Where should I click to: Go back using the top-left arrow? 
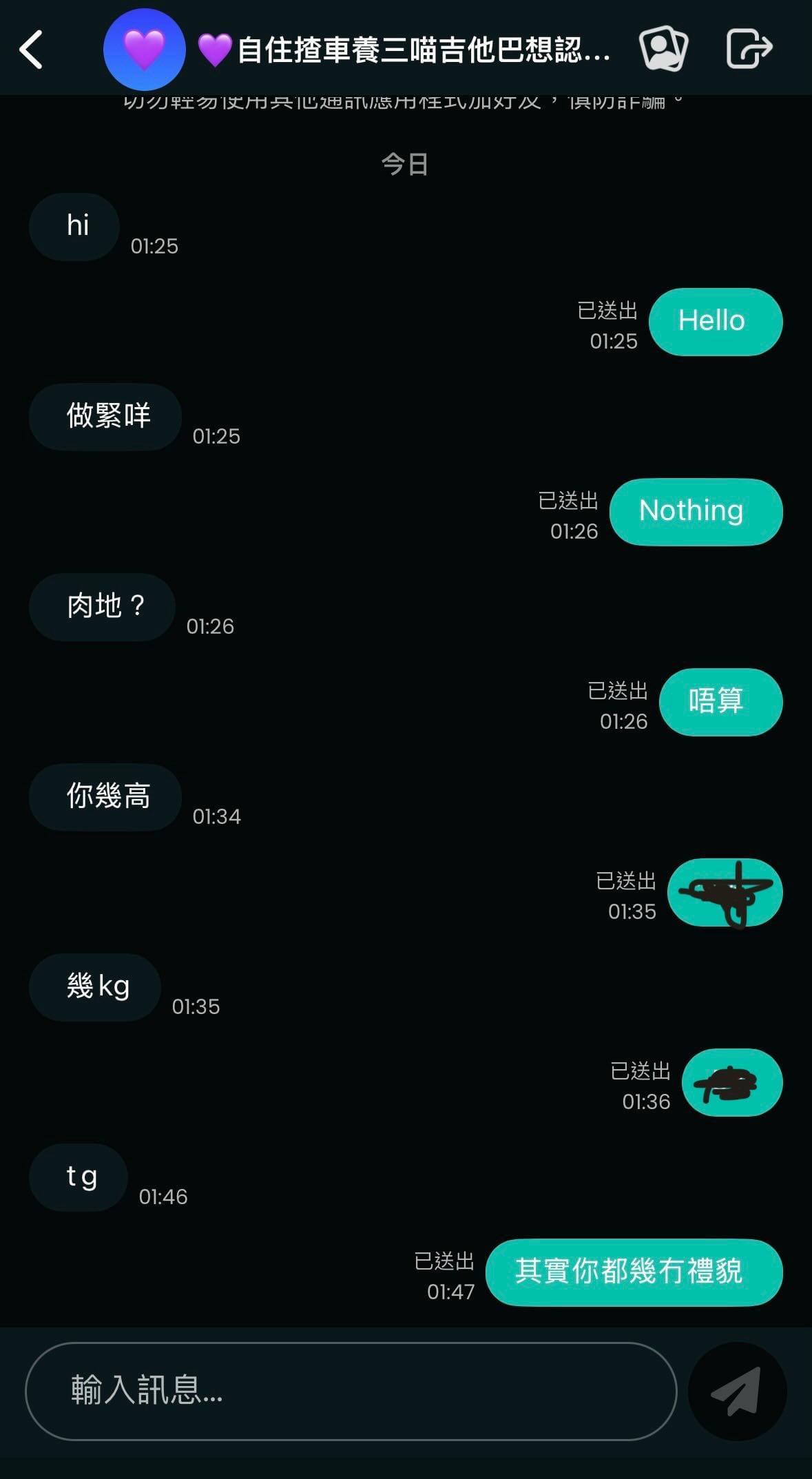[x=31, y=50]
